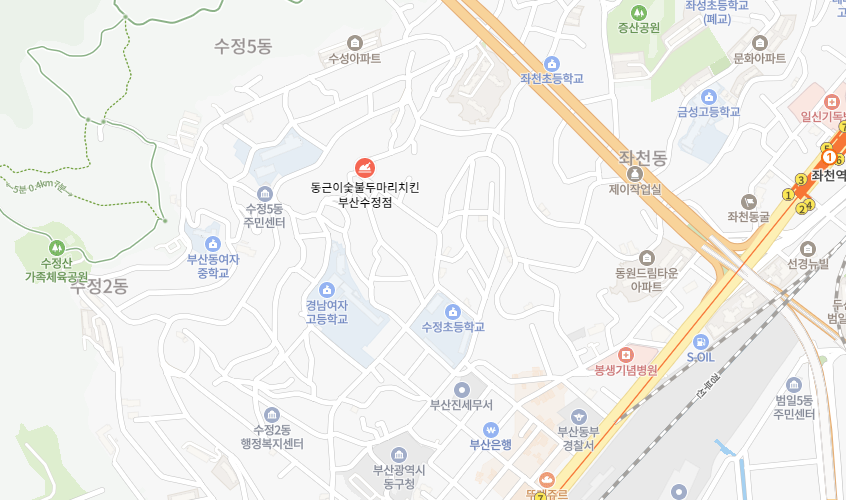This screenshot has height=500, width=846.
Task: Open the 부산광역시 동구청 marker
Action: coord(399,454)
